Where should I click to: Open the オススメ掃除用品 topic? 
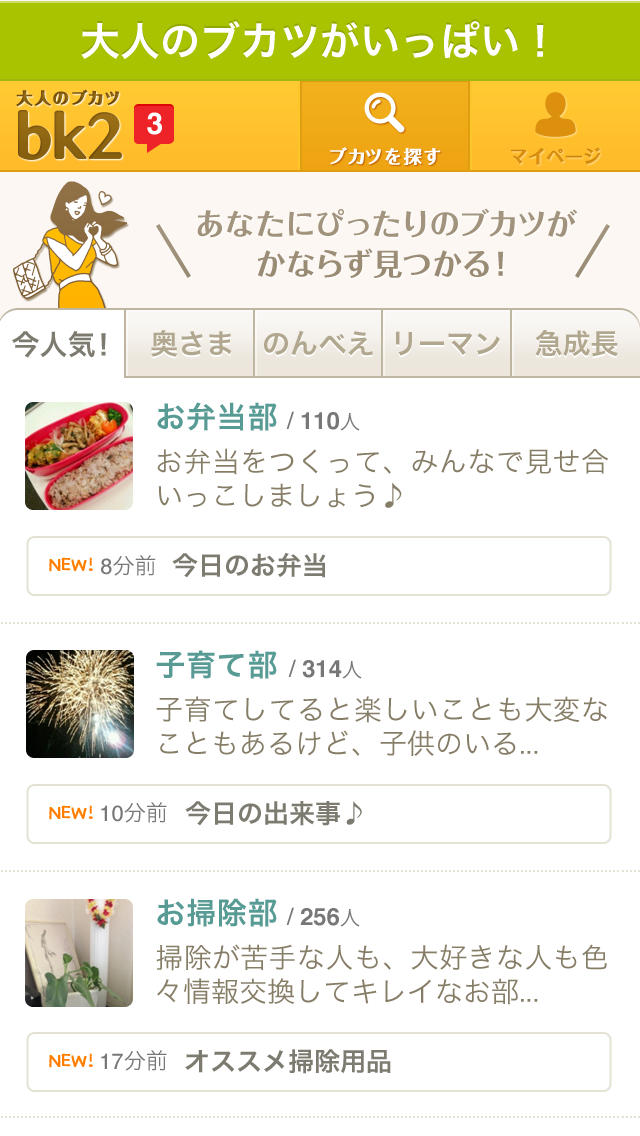(318, 1061)
